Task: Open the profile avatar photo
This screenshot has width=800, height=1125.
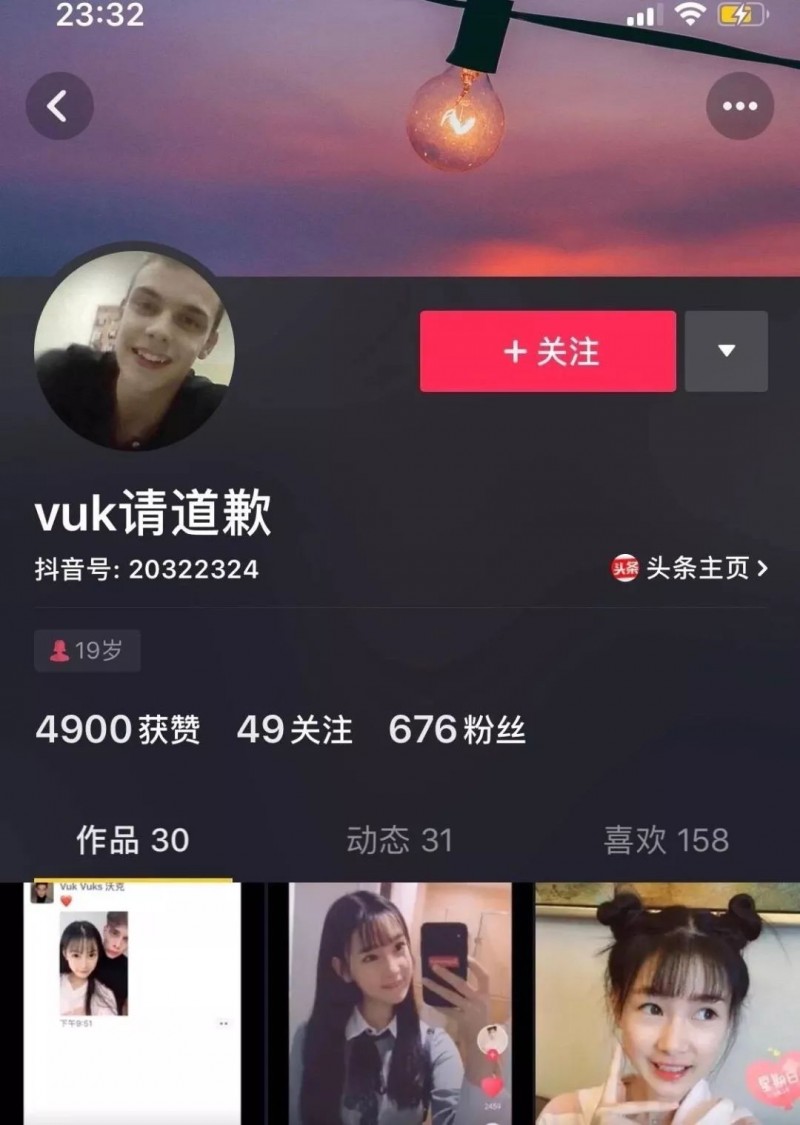Action: pyautogui.click(x=134, y=350)
